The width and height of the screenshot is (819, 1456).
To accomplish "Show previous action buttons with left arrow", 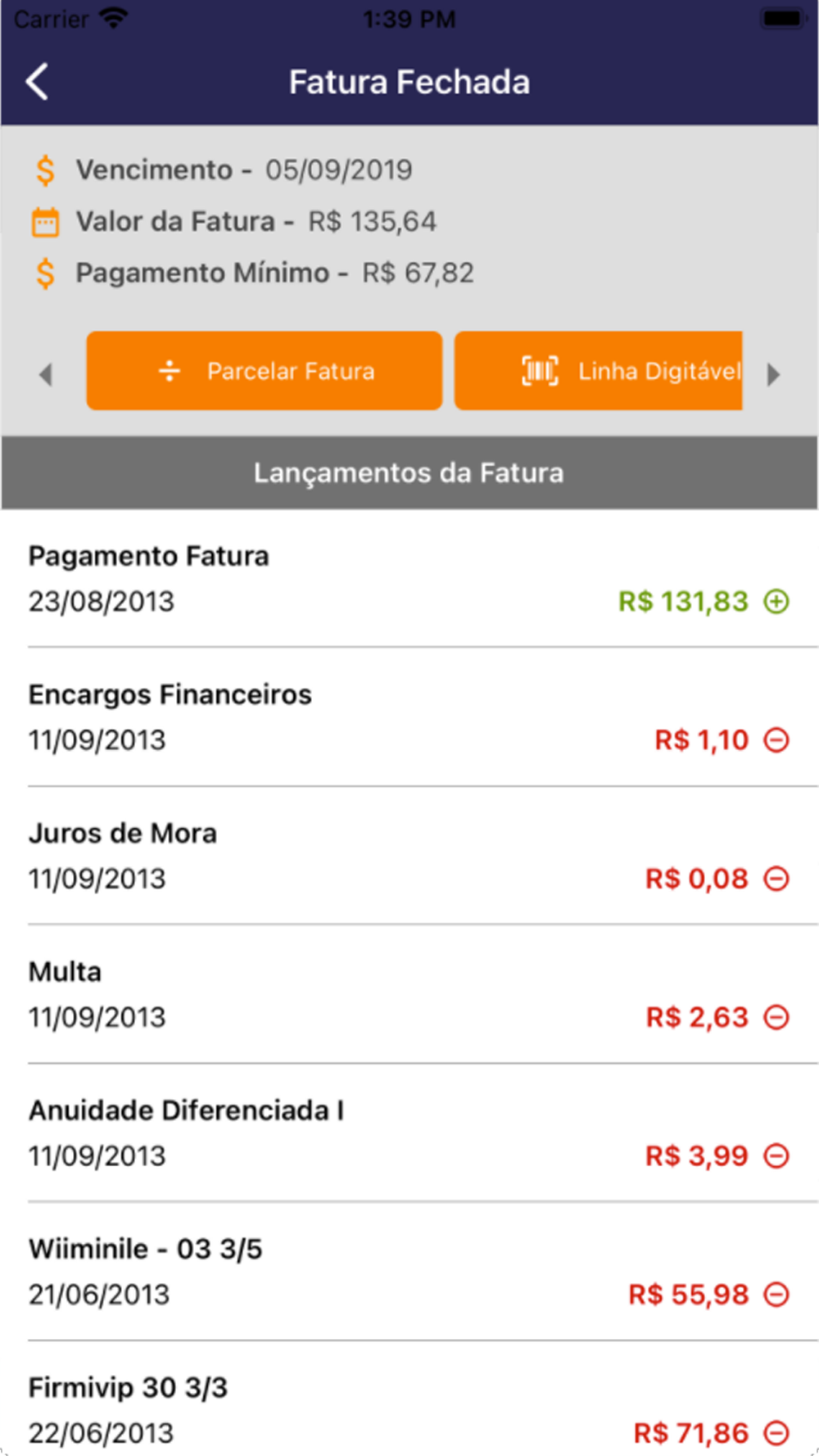I will [46, 375].
